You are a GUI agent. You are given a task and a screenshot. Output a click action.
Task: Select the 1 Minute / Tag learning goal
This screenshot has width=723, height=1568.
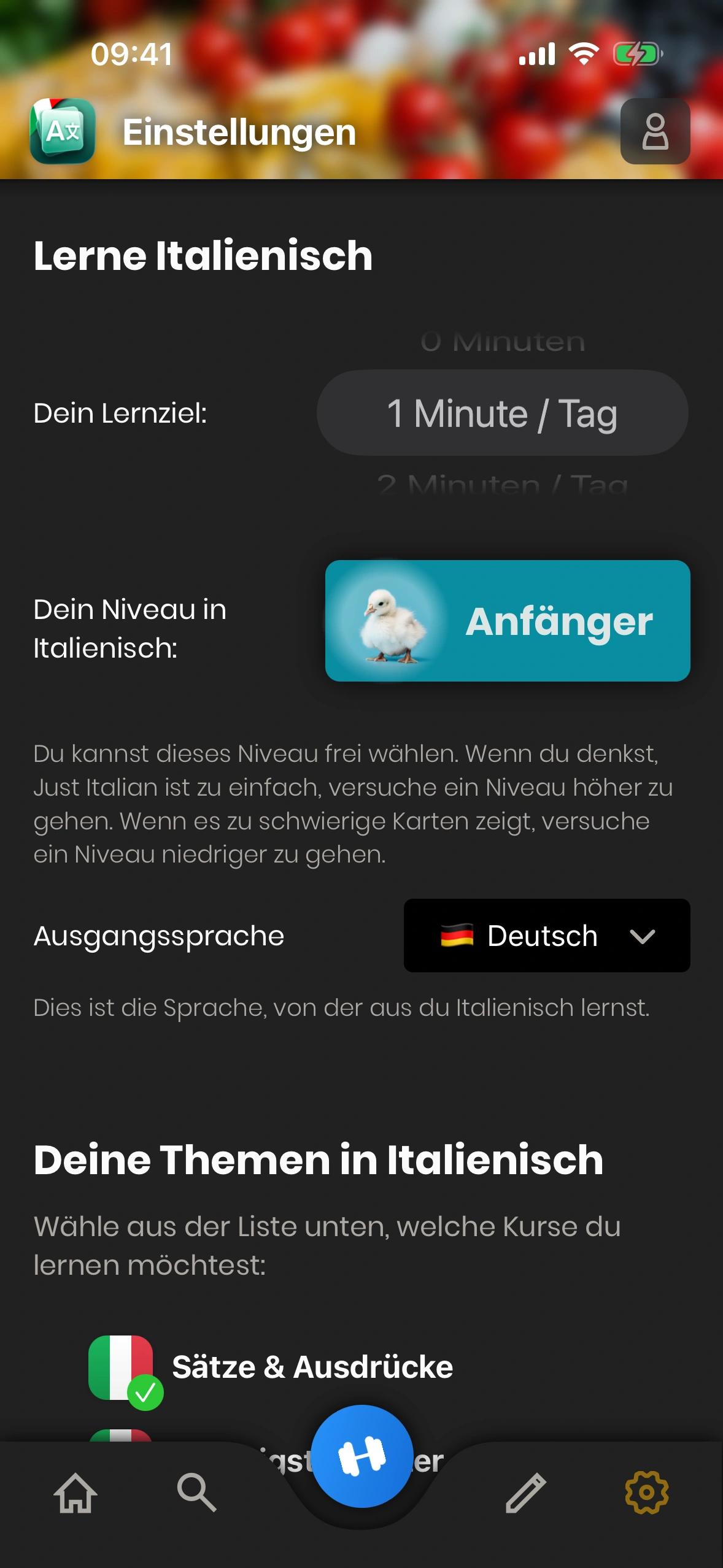(x=502, y=413)
